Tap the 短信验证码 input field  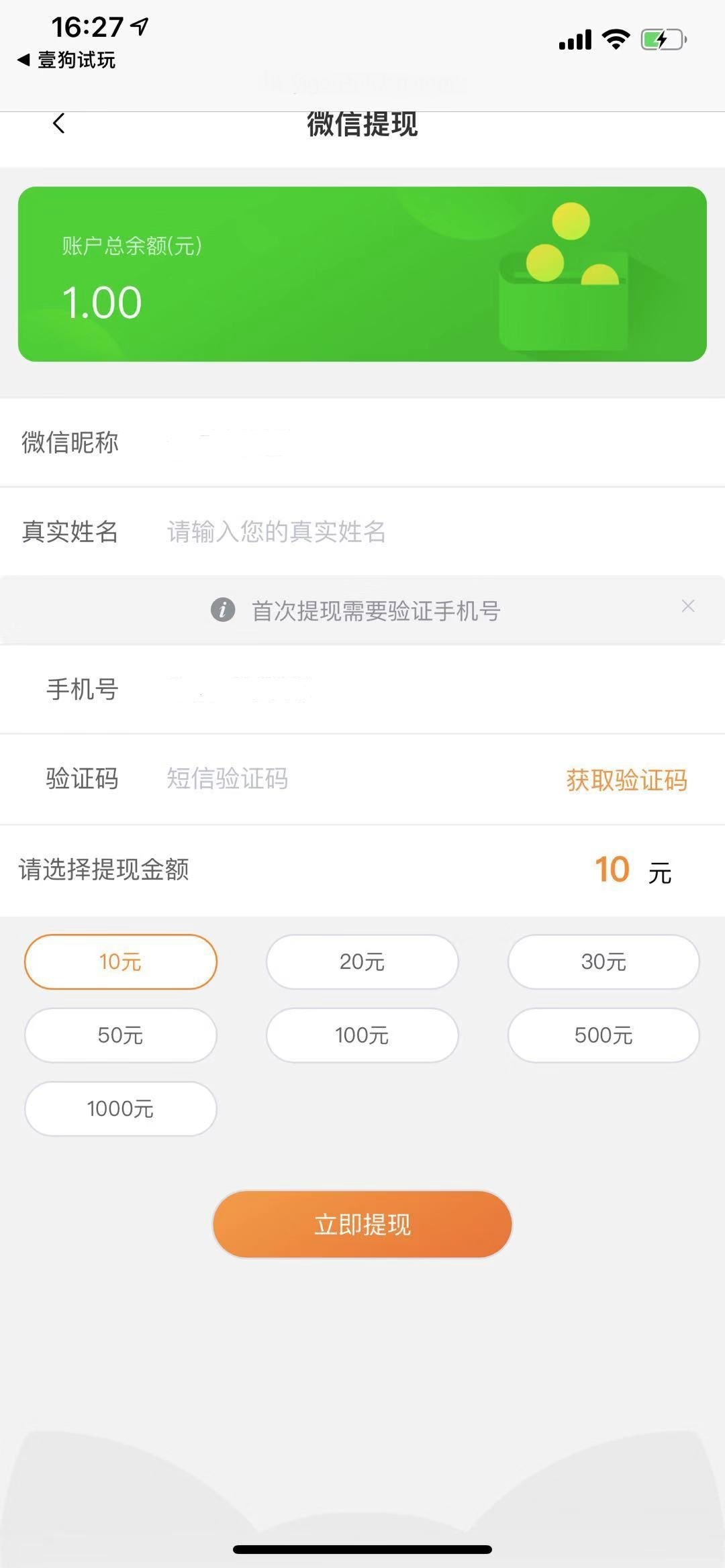[228, 780]
